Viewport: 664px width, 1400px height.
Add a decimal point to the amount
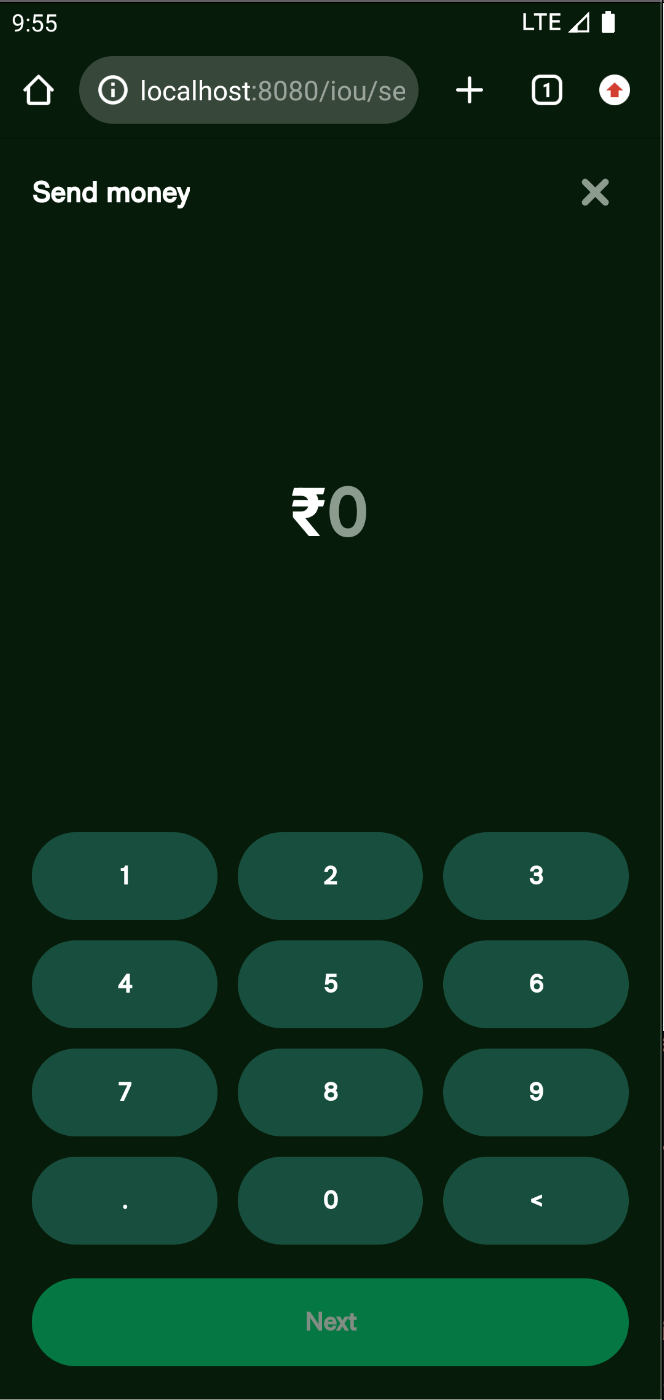pos(125,1200)
